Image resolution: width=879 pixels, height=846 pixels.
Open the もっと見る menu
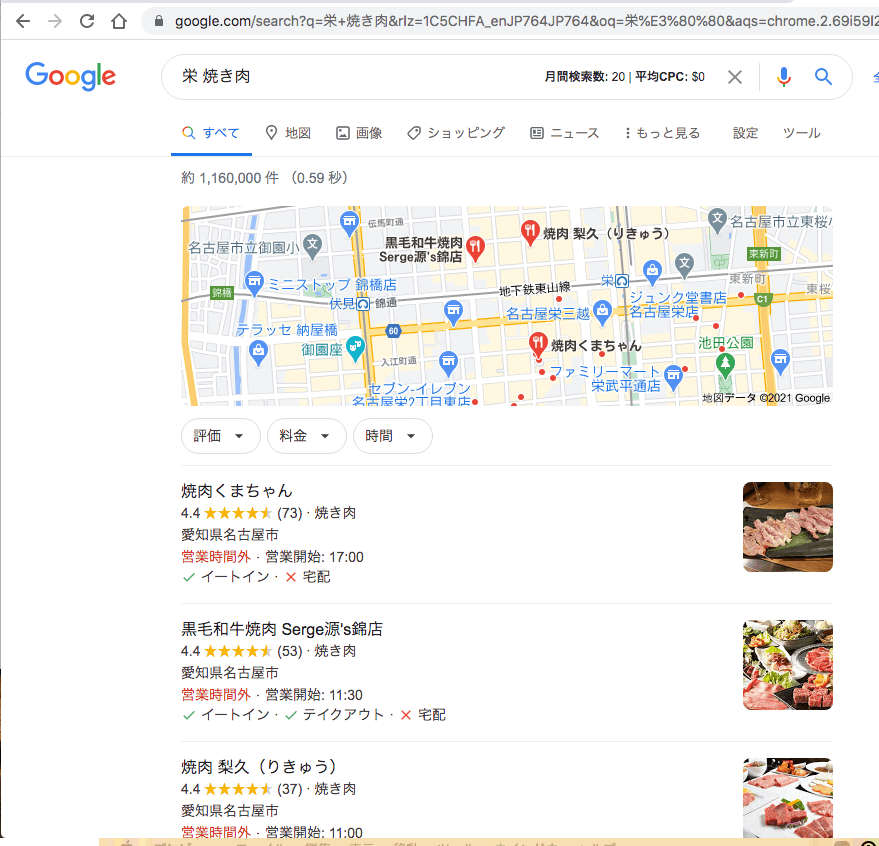pos(662,133)
